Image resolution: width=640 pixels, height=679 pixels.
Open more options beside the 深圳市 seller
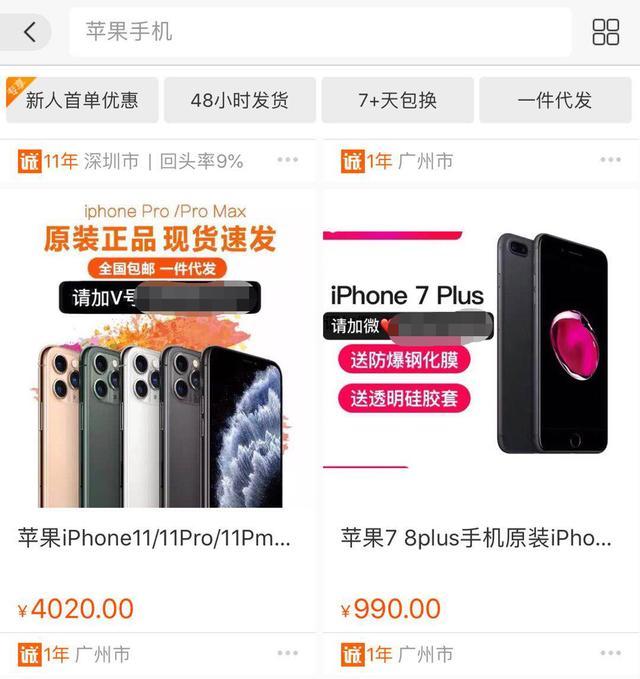[288, 160]
